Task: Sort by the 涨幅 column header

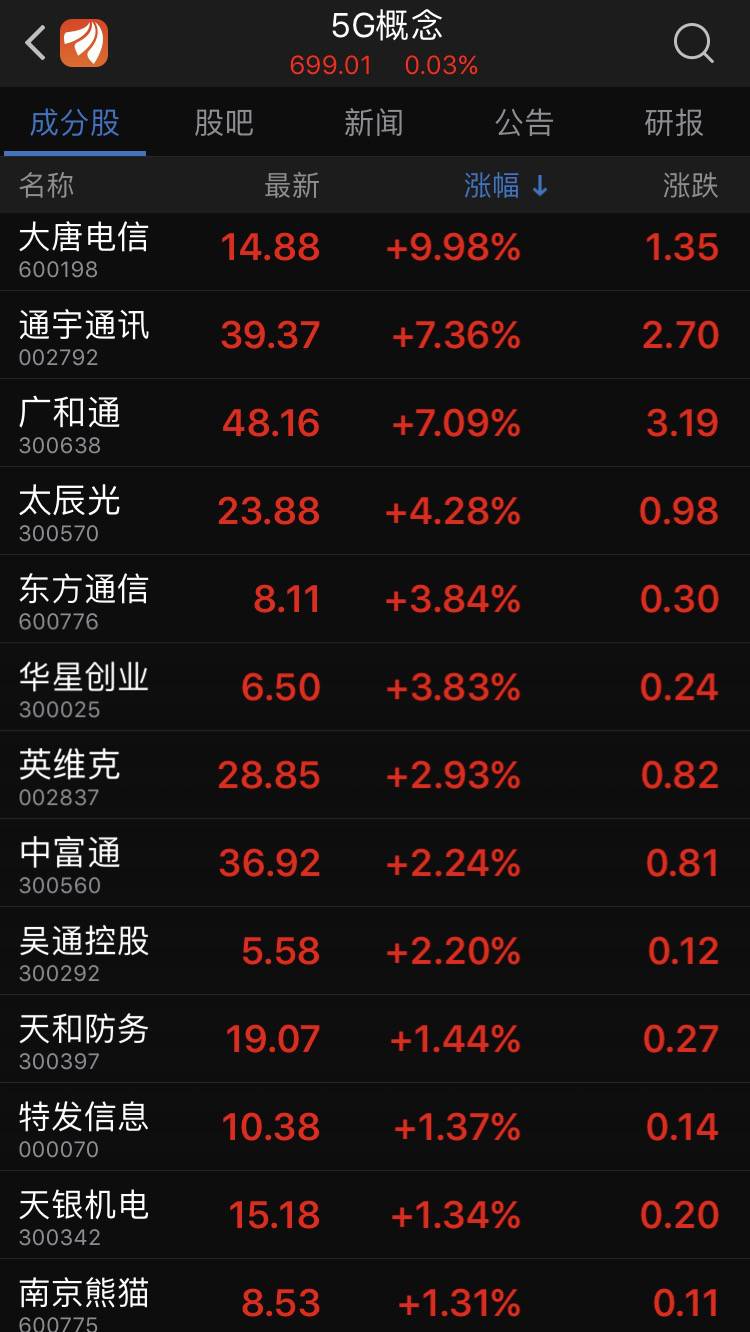Action: coord(506,186)
